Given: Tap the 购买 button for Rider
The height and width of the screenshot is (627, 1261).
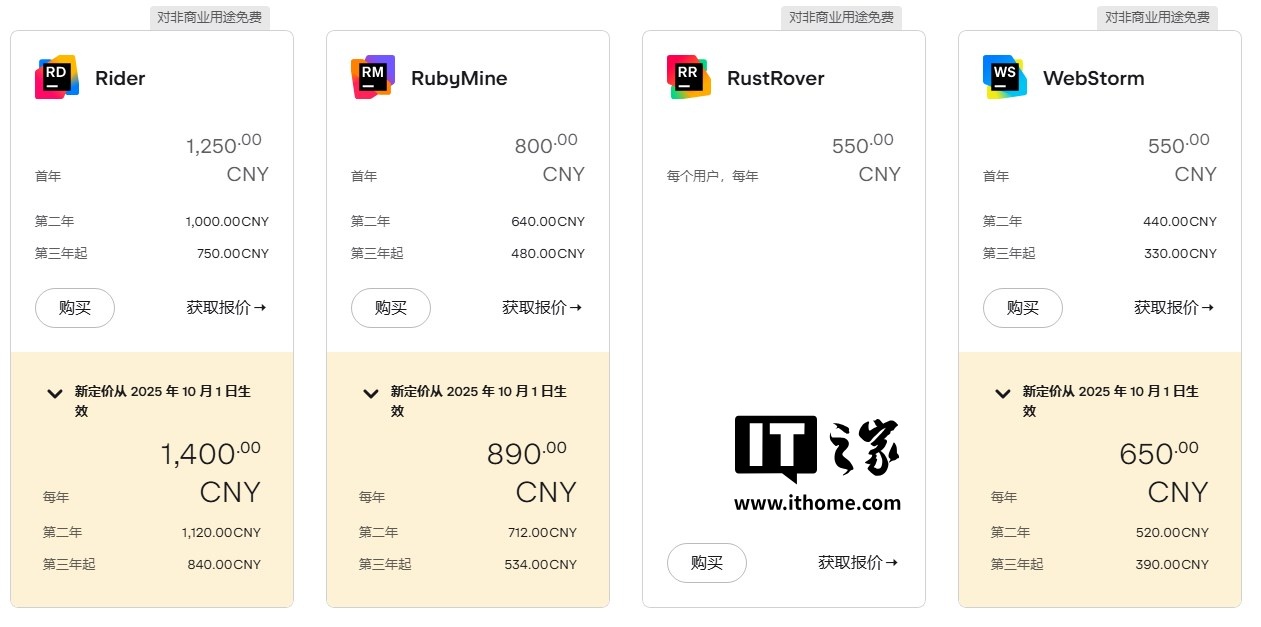Looking at the screenshot, I should coord(75,308).
